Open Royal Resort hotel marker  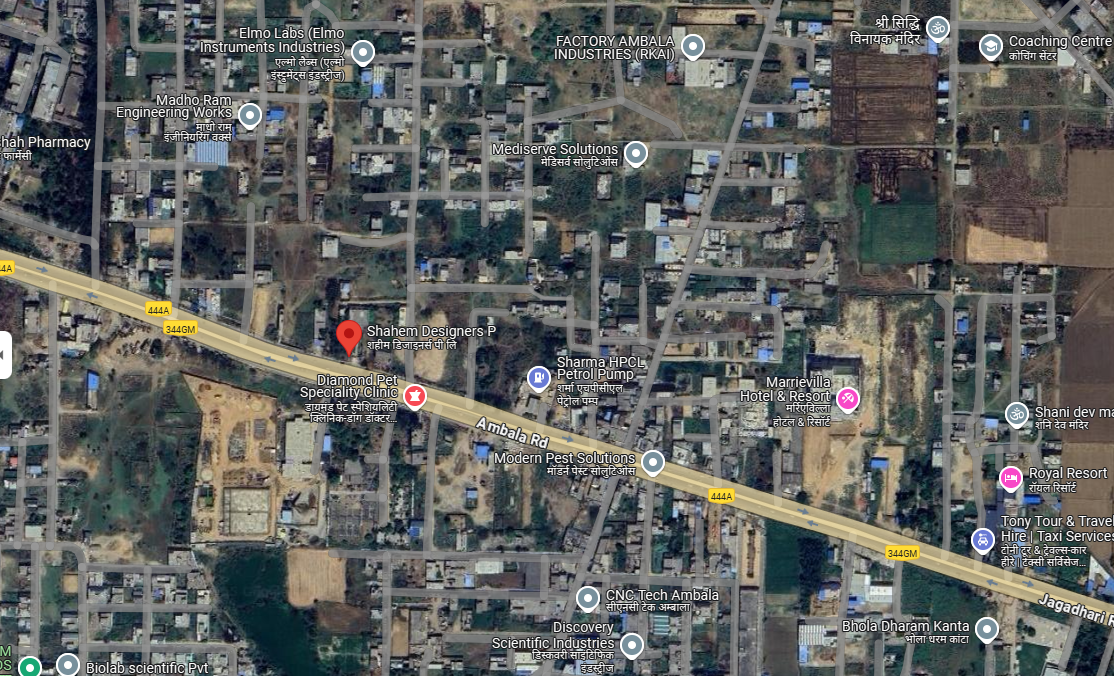point(1011,479)
